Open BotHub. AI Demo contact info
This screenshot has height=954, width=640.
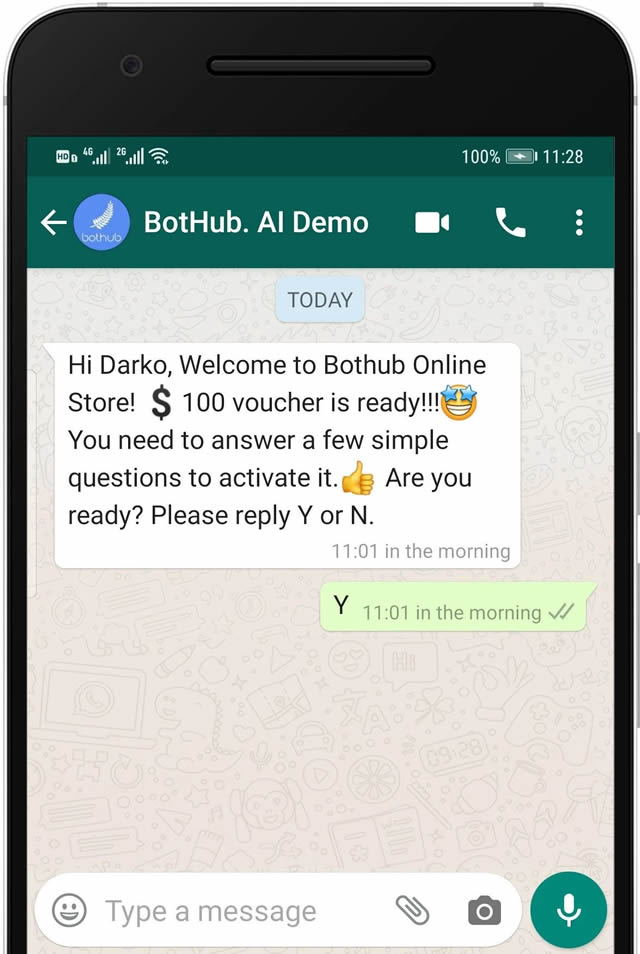tap(256, 222)
